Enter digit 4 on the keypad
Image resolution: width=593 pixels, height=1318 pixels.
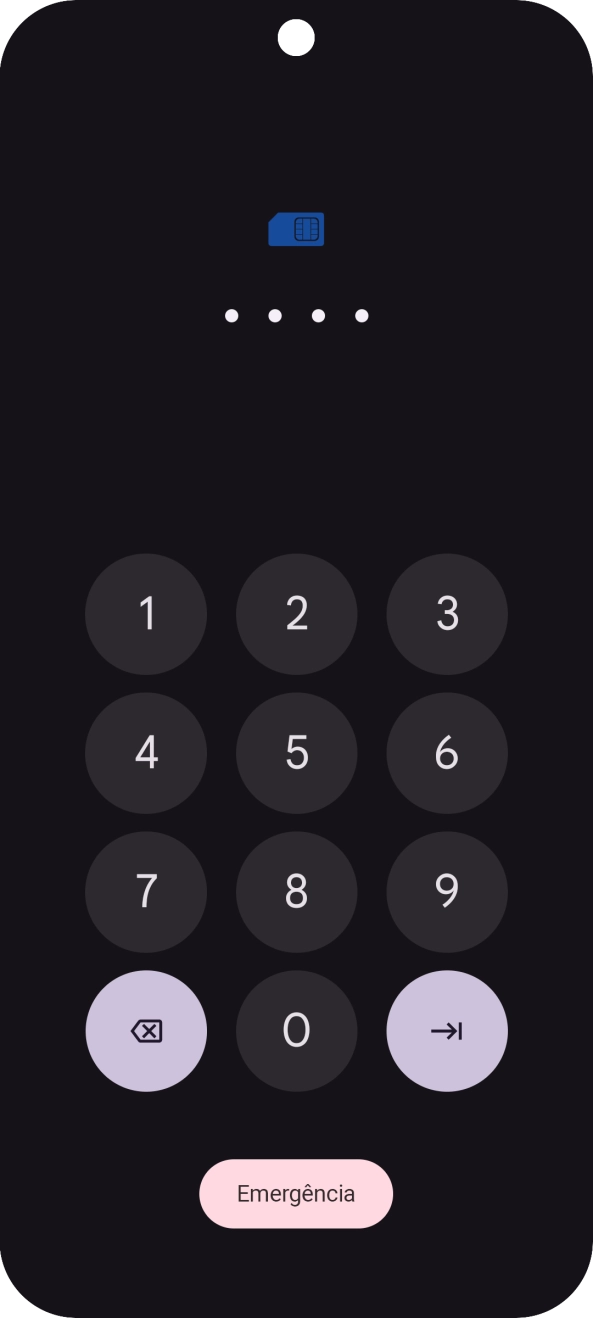point(146,753)
